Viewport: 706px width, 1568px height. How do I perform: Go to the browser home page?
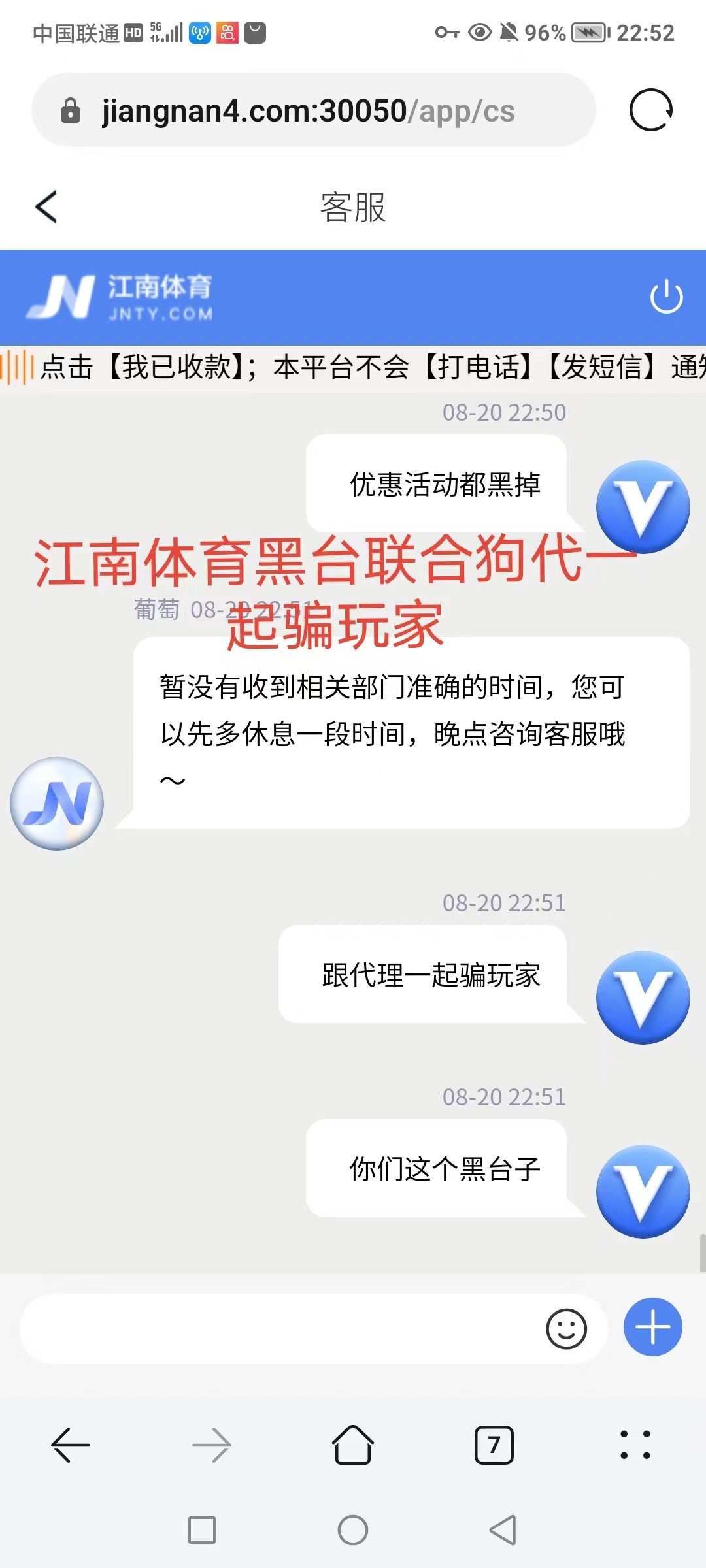(x=353, y=1445)
